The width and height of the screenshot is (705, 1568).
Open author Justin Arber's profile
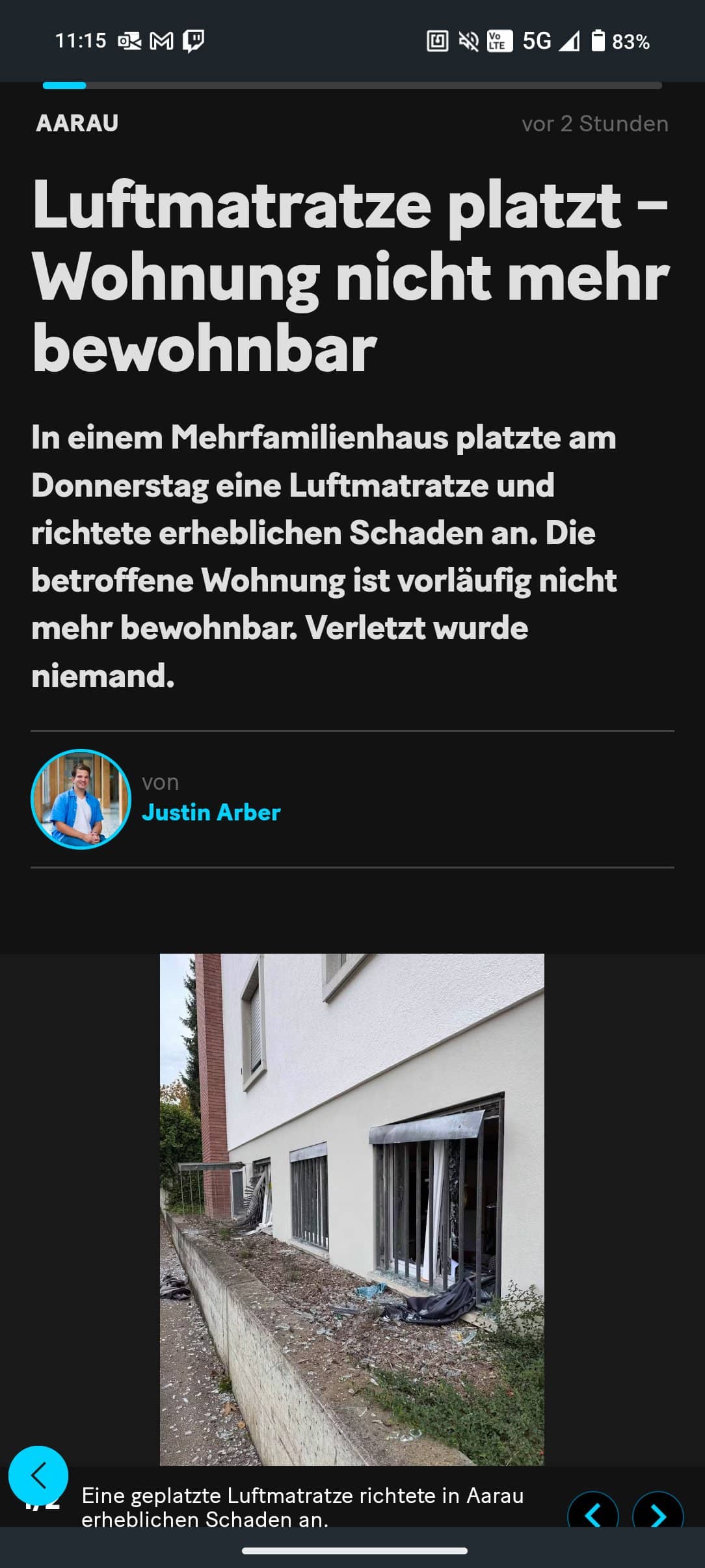coord(211,812)
